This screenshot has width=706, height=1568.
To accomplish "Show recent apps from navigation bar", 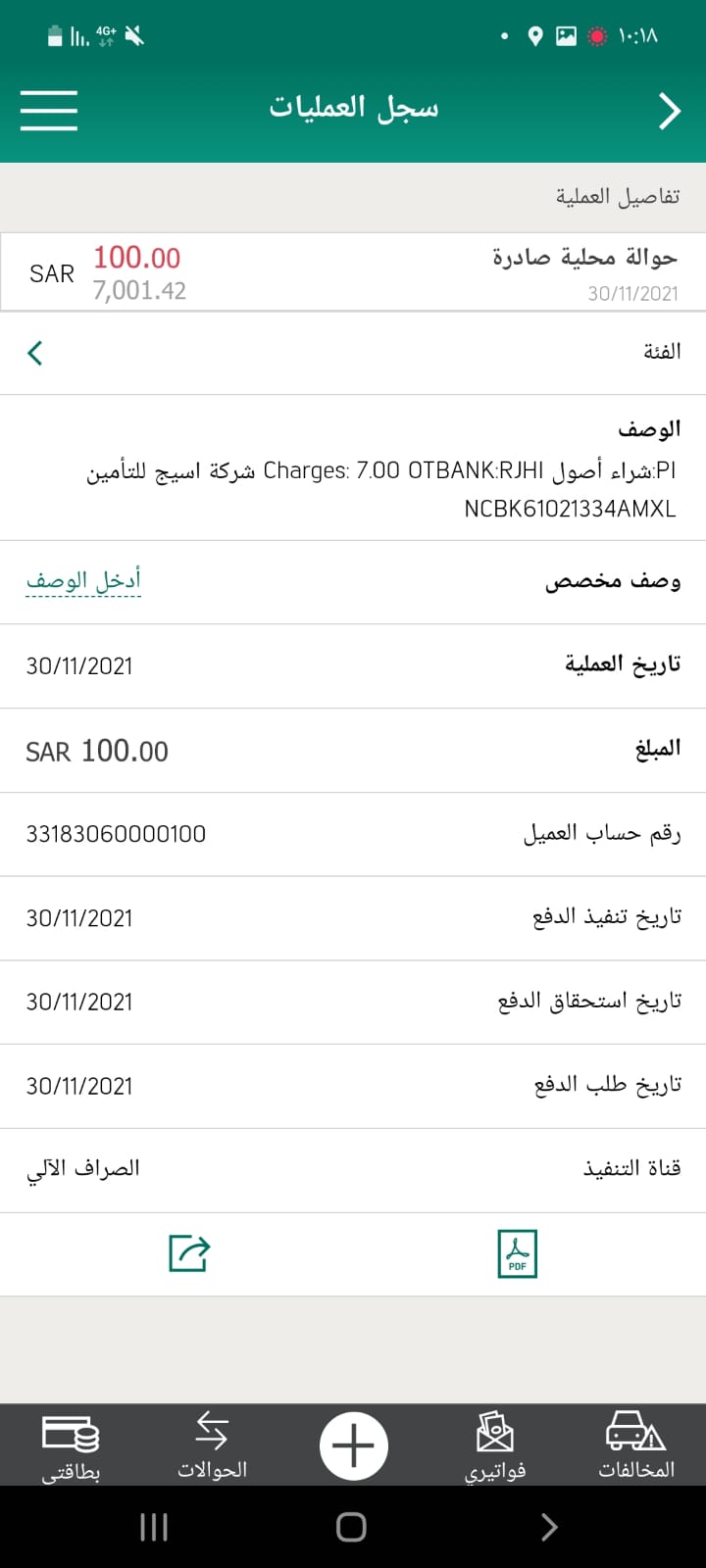I will pos(154,1527).
